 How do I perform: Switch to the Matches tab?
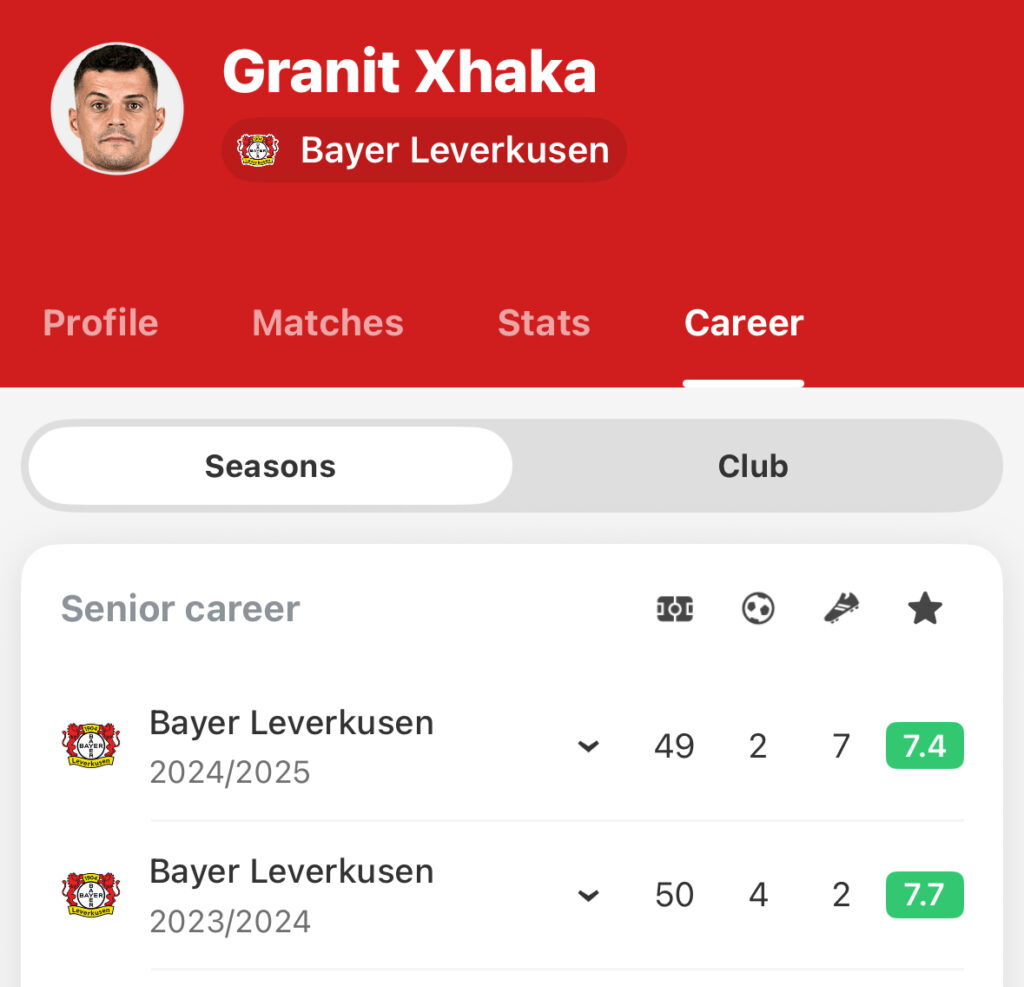(328, 323)
